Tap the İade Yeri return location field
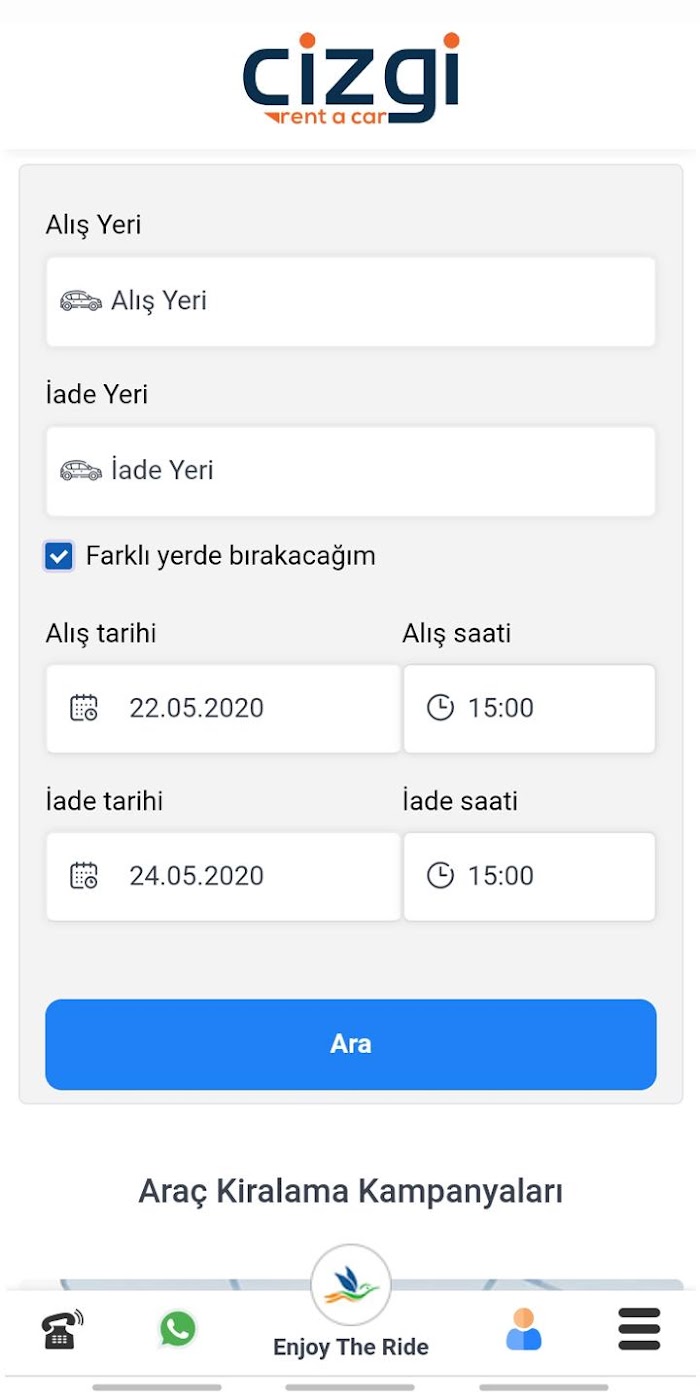Screen dimensions: 700x1400 (x=351, y=471)
